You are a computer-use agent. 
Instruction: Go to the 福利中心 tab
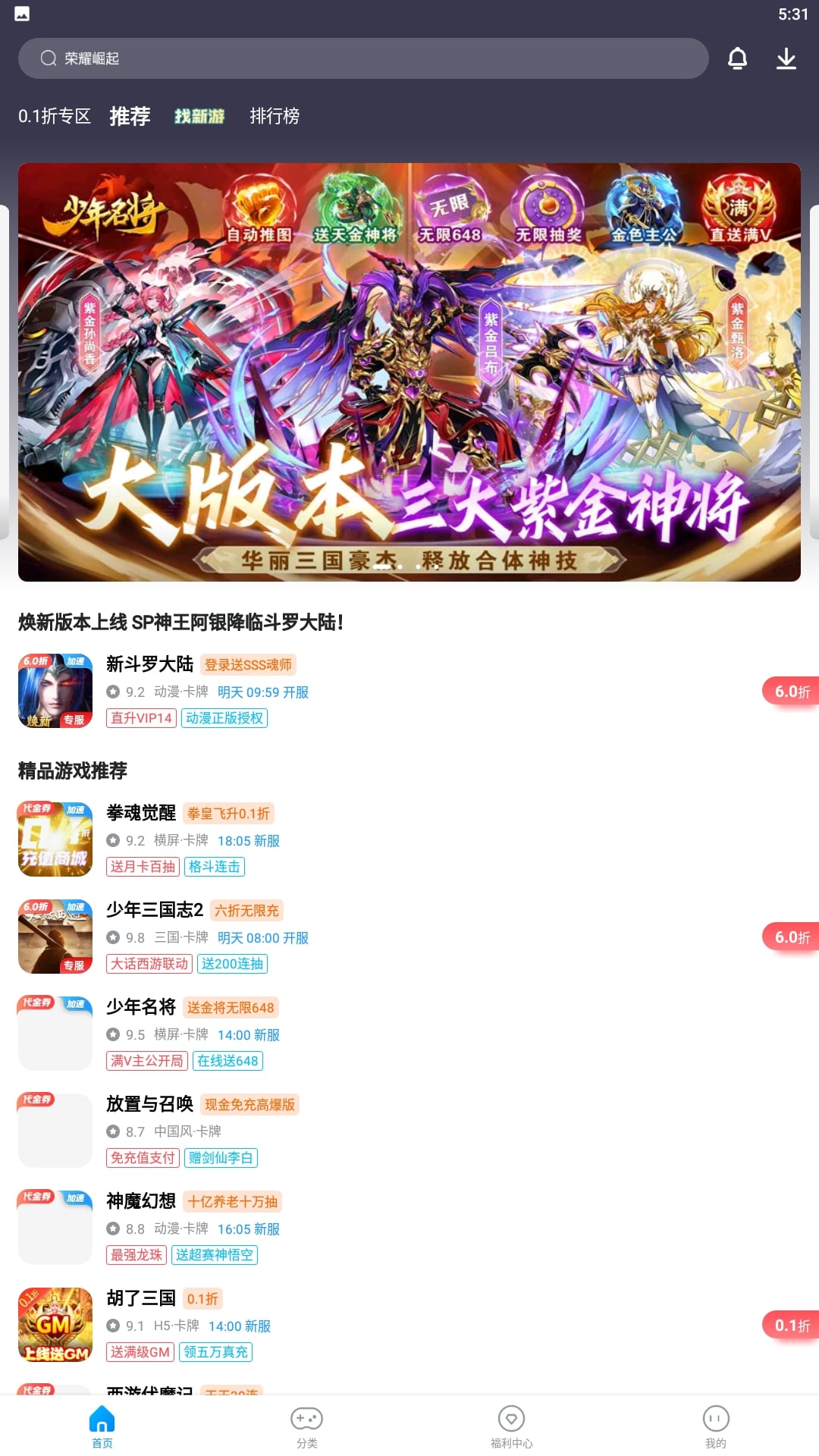pyautogui.click(x=512, y=1427)
